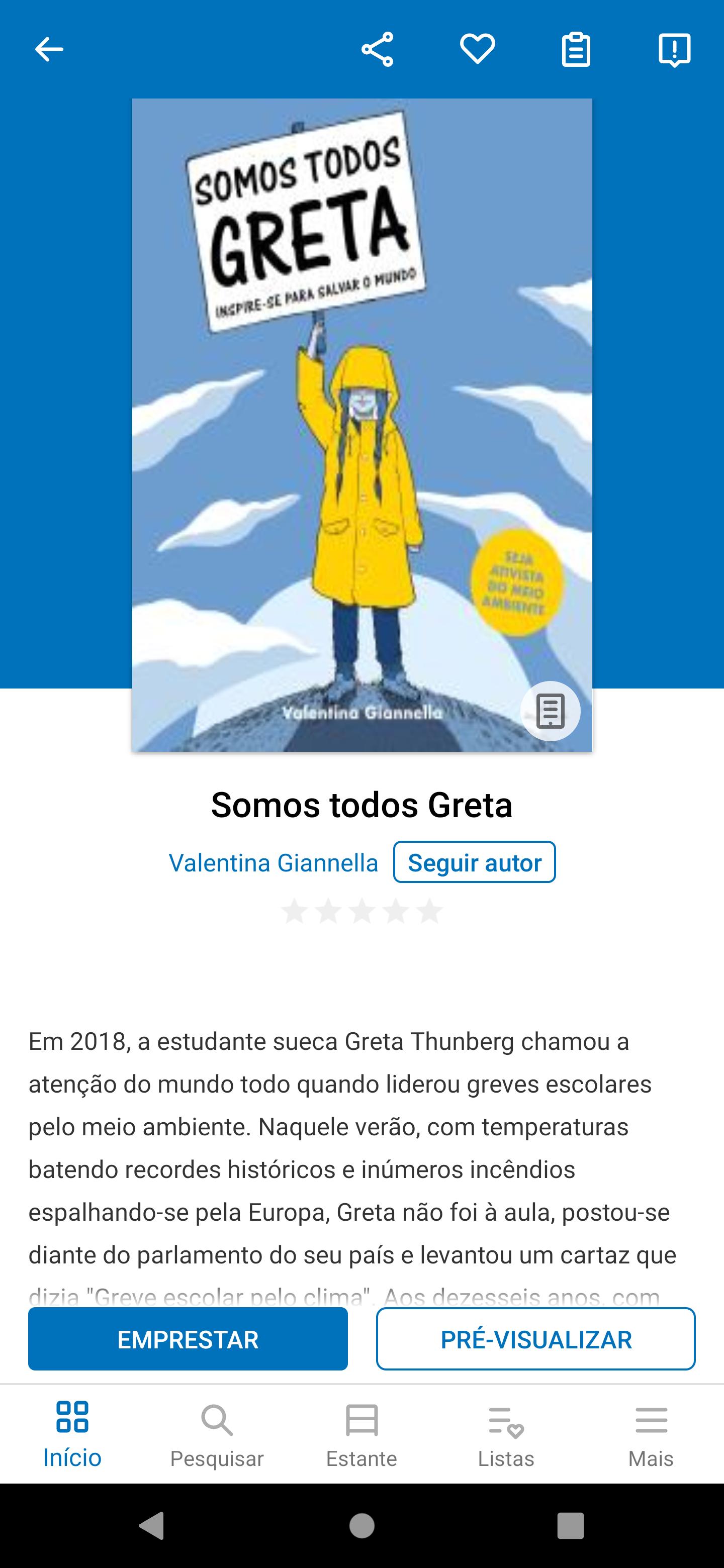Open recent apps from the navigation bar
The image size is (724, 1568).
coord(571,1525)
